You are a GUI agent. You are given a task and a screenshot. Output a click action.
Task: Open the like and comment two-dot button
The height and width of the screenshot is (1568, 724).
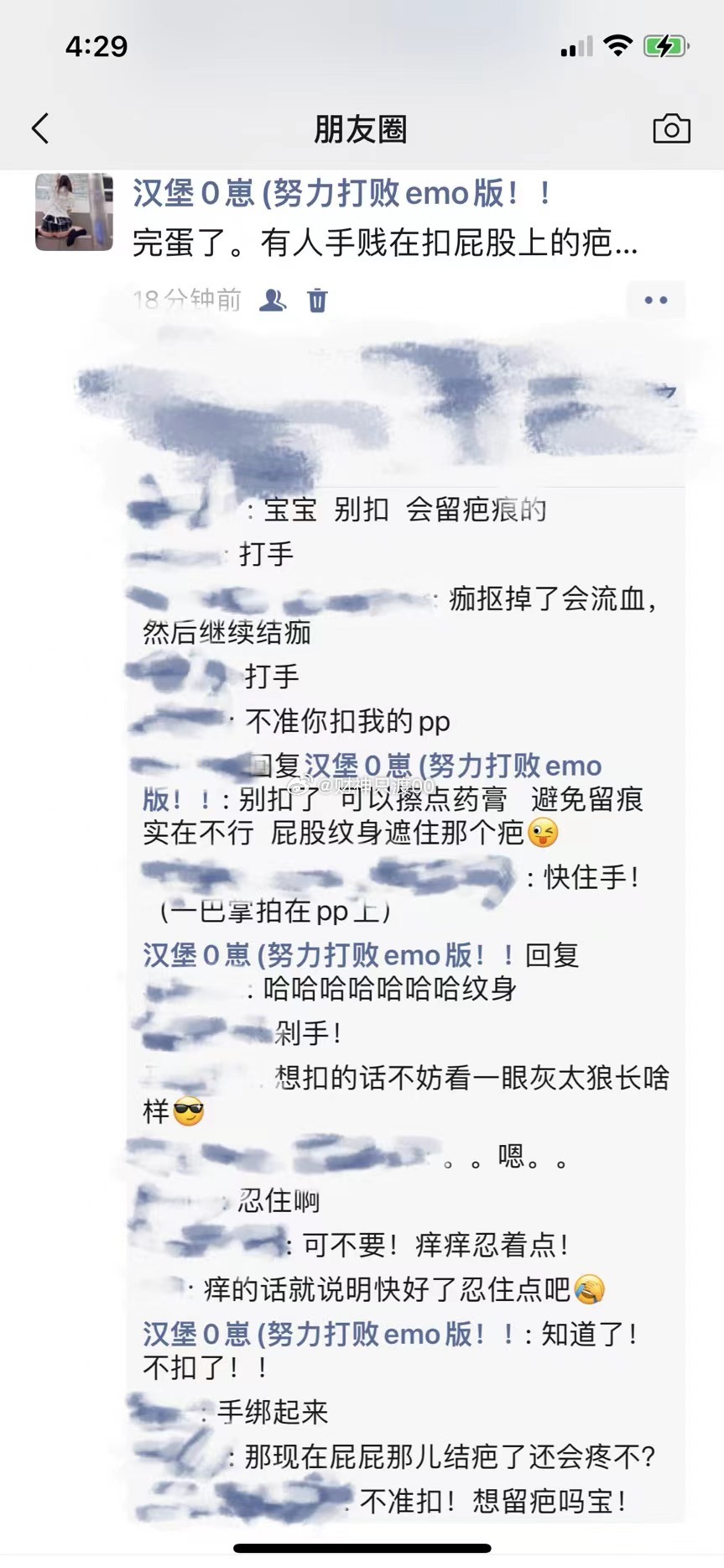click(655, 300)
